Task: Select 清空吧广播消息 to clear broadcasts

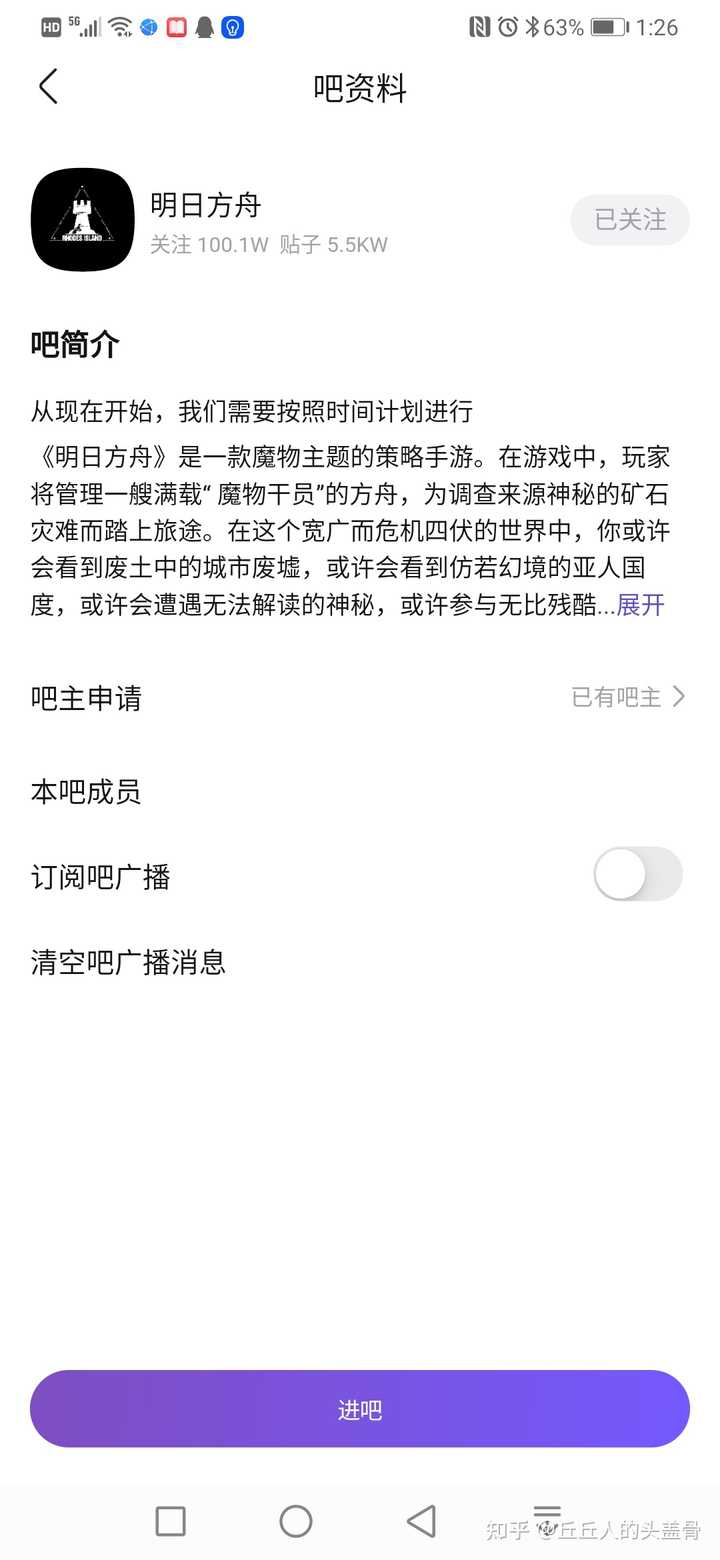Action: pos(127,963)
